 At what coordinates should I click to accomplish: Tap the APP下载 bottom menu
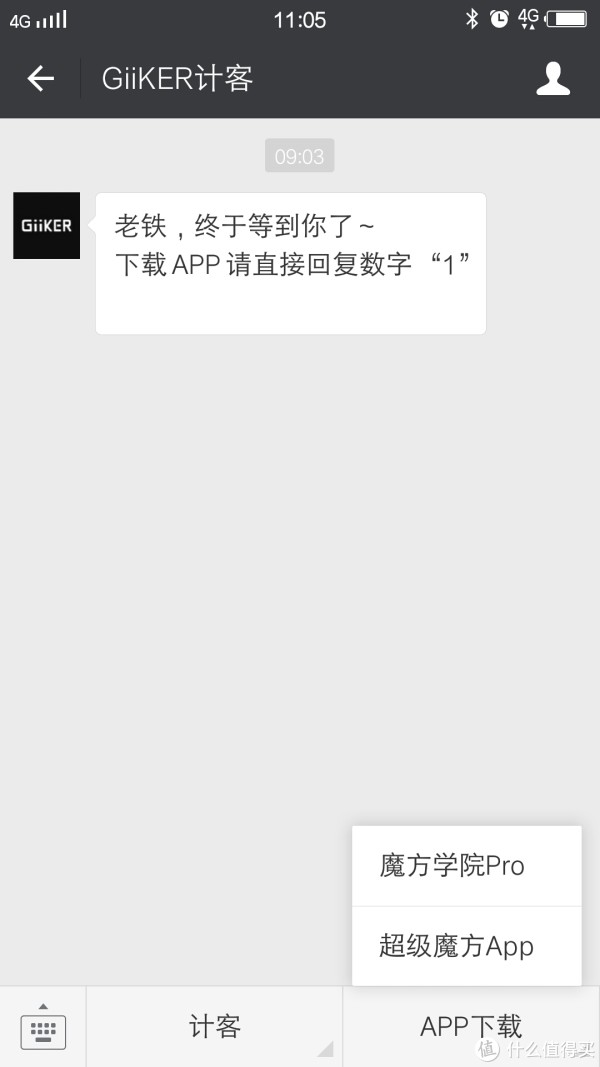[470, 1027]
